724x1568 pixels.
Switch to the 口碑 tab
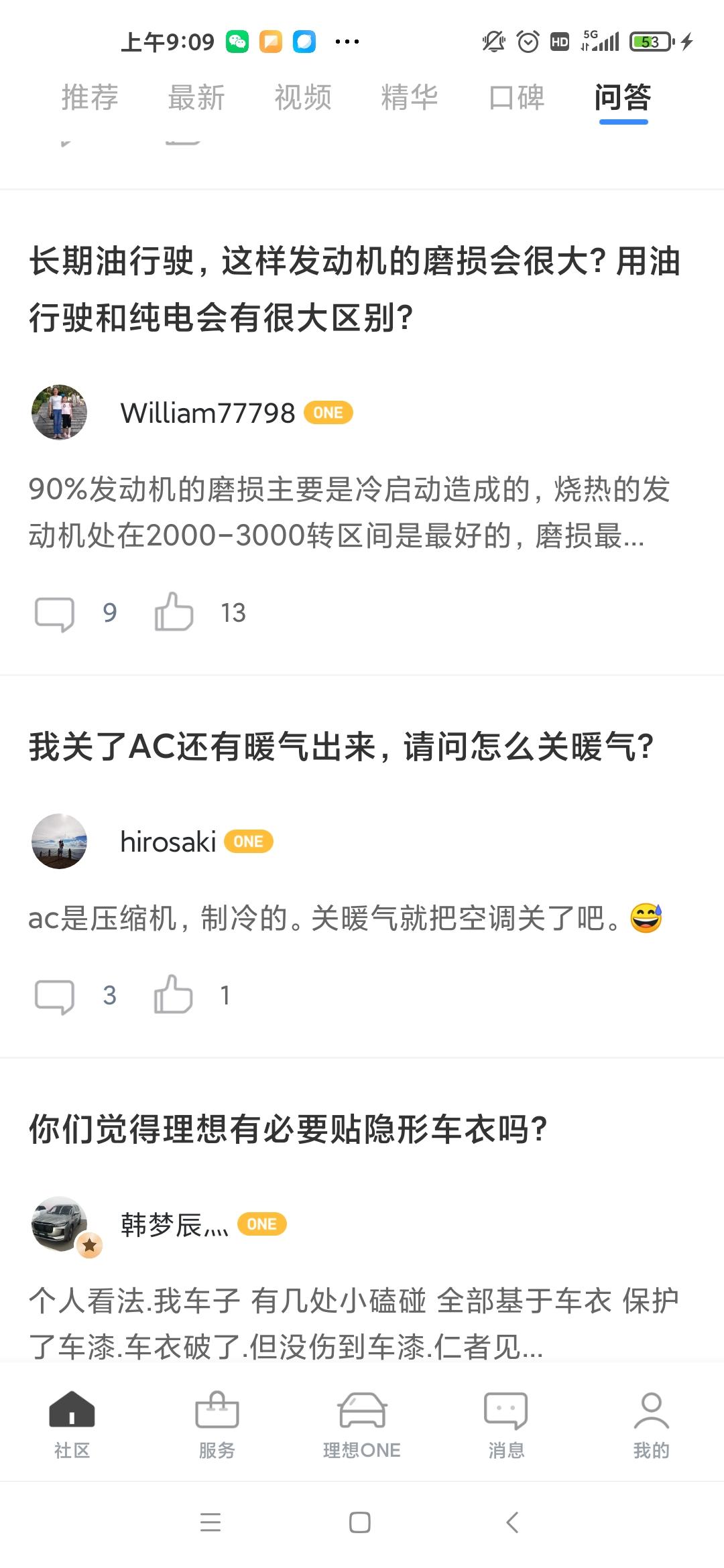(516, 98)
